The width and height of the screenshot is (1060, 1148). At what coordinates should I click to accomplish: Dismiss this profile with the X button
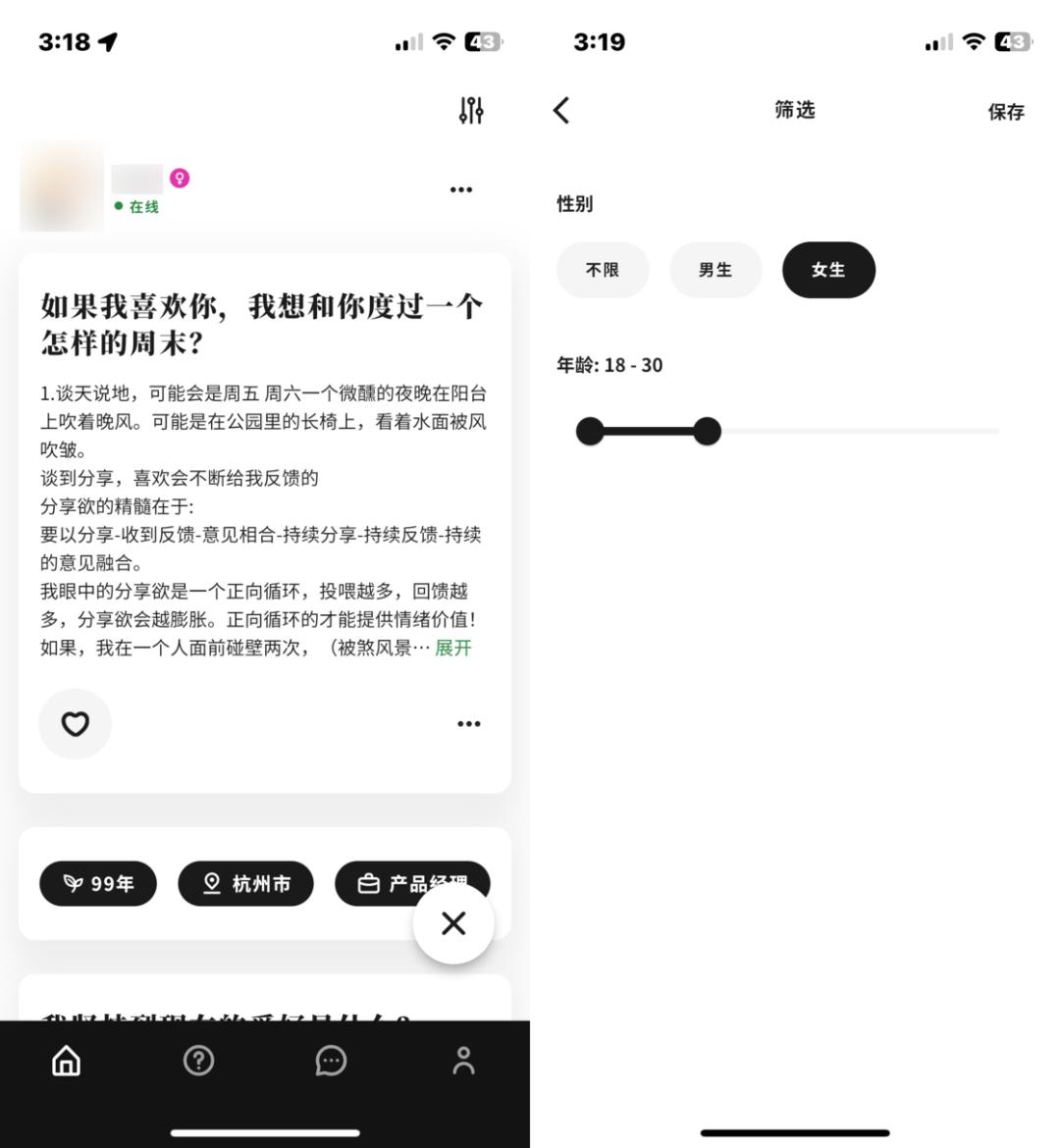tap(453, 923)
